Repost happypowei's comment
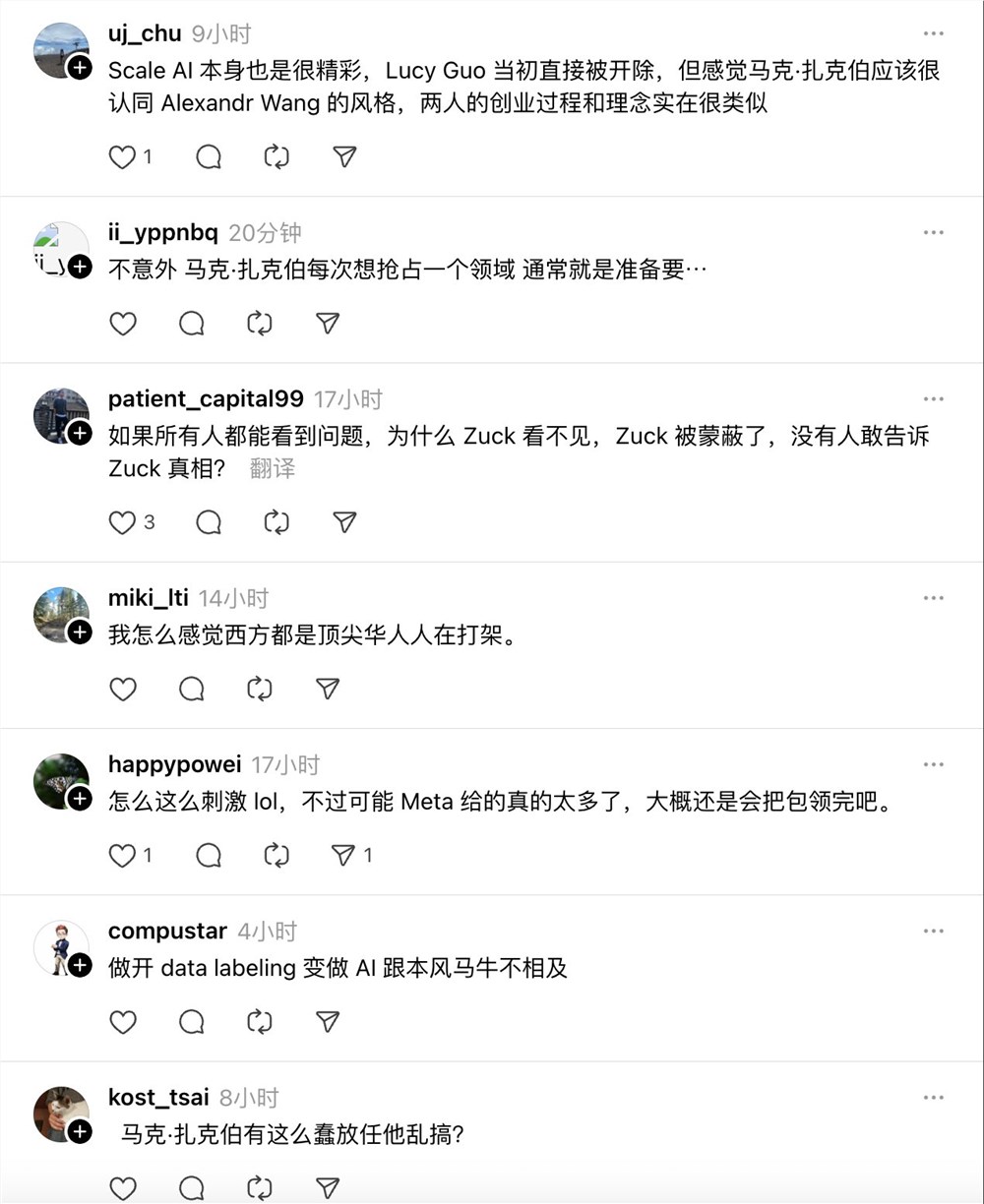The width and height of the screenshot is (984, 1204). (277, 856)
